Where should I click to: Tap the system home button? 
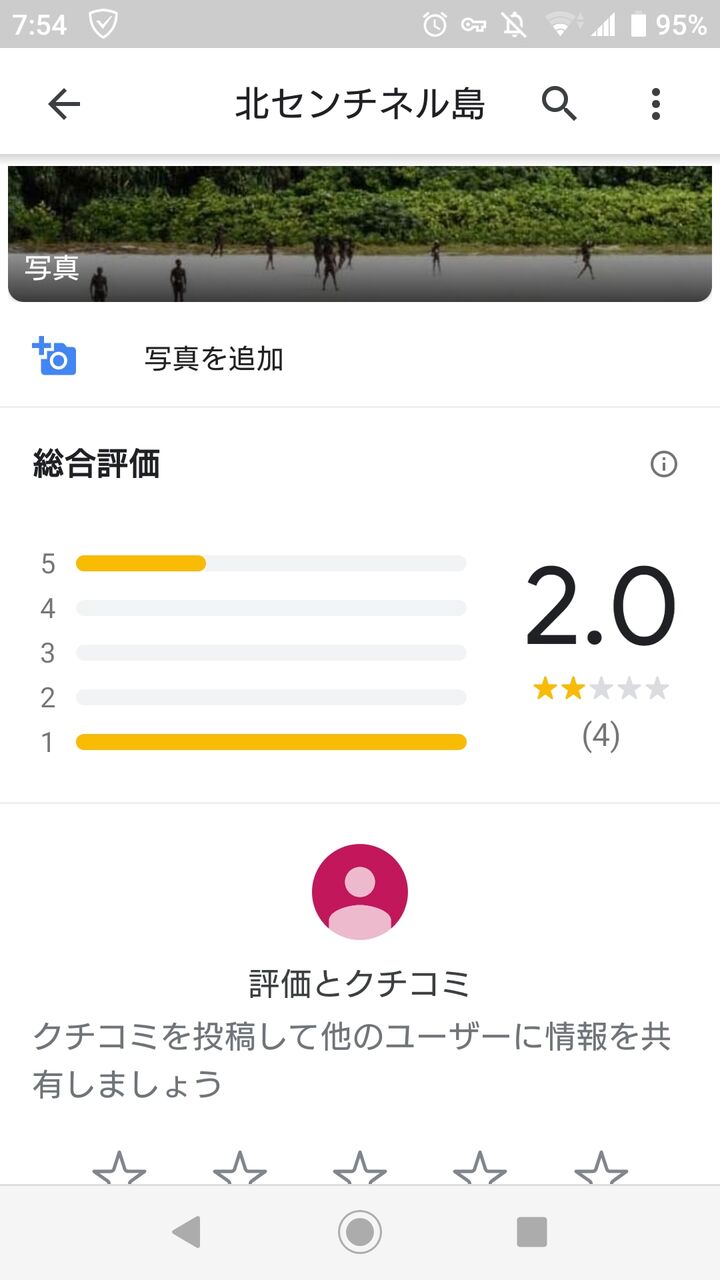(x=360, y=1232)
